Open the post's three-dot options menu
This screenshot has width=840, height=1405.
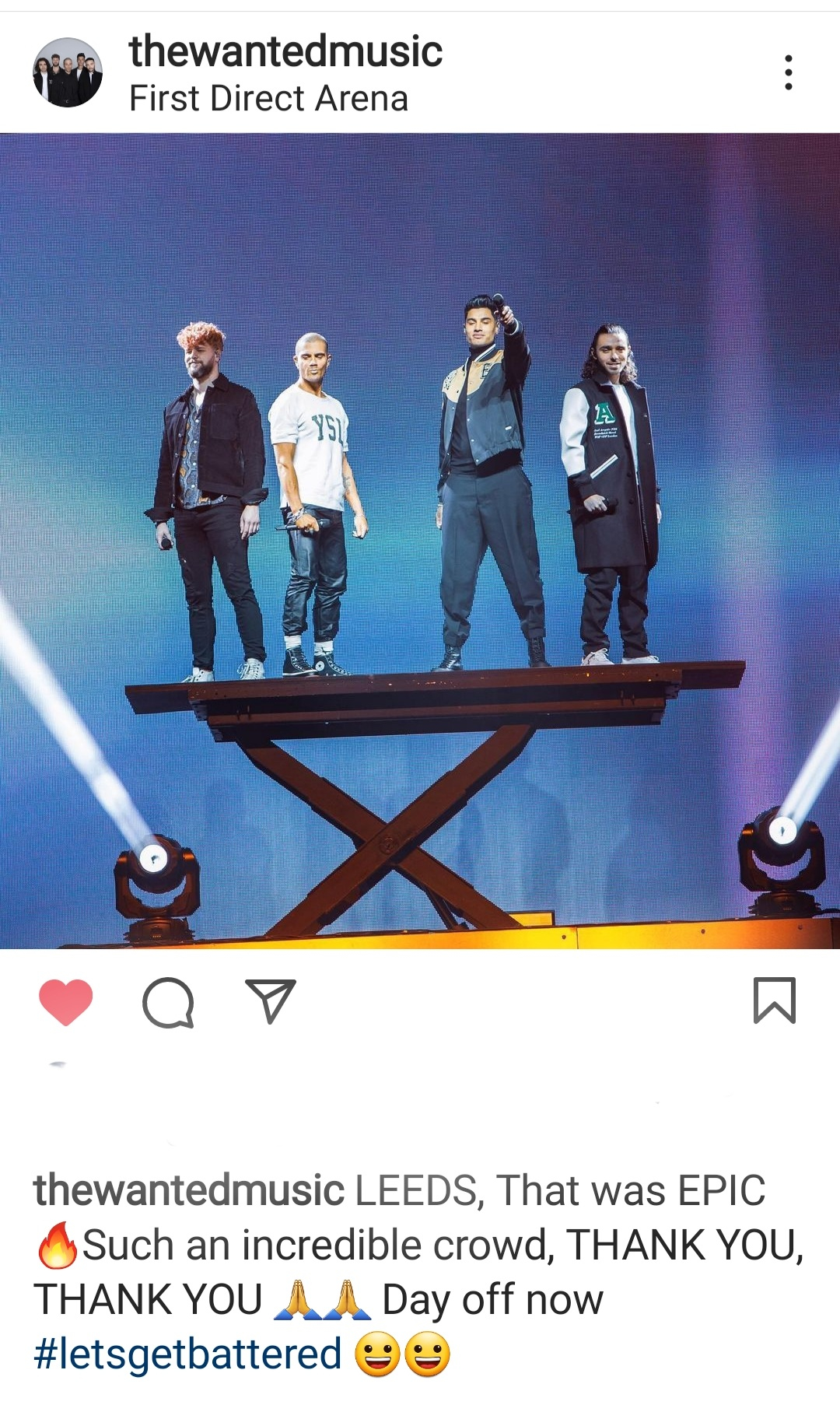pyautogui.click(x=788, y=72)
